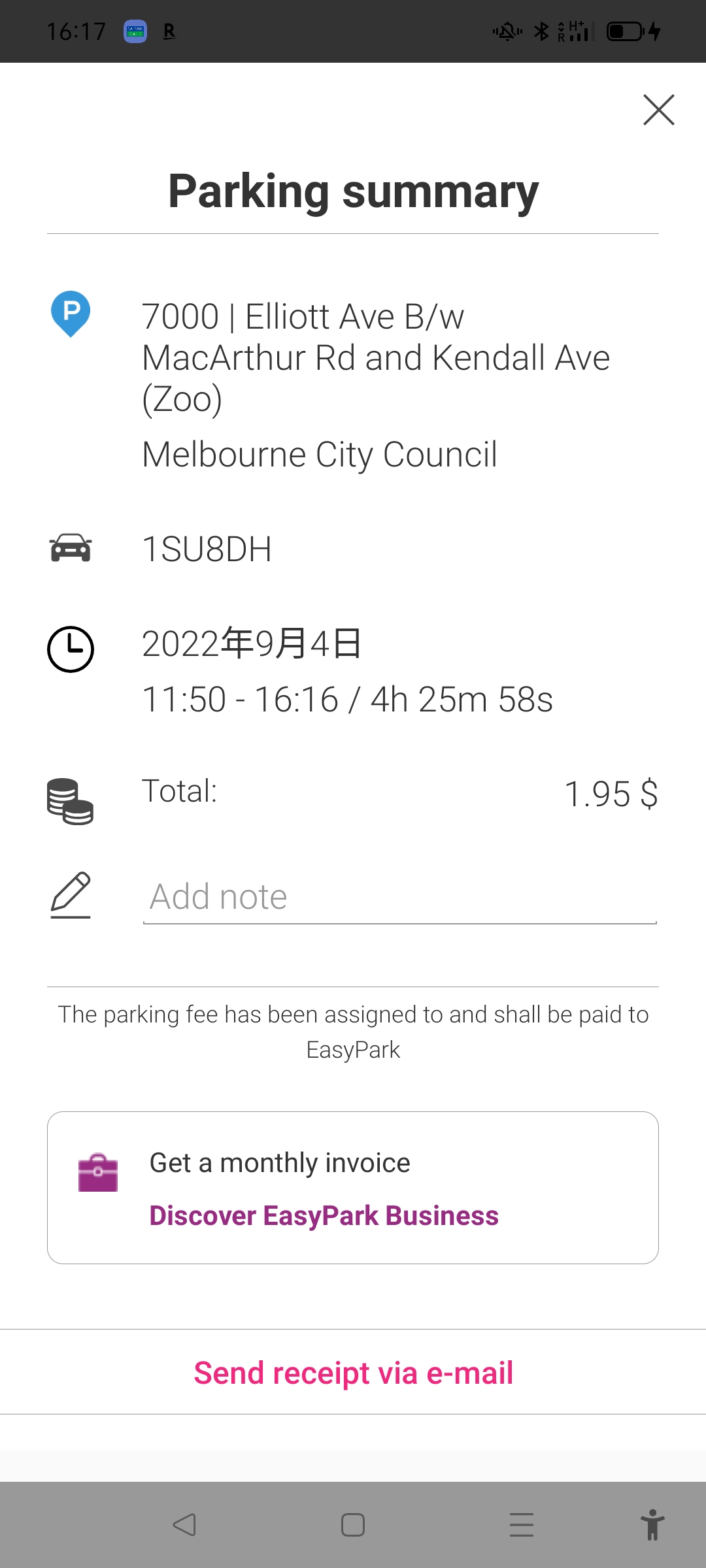The image size is (706, 1568).
Task: Go back using system back button
Action: [184, 1525]
